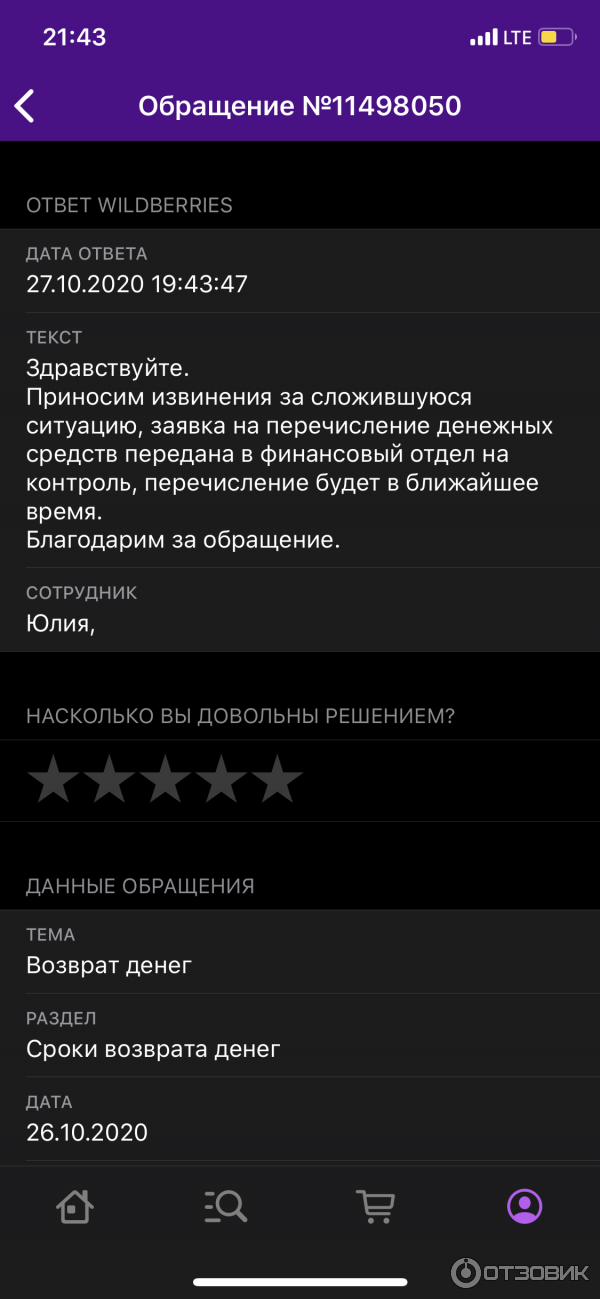Switch to the catalog search tab
The width and height of the screenshot is (600, 1299).
pyautogui.click(x=225, y=1206)
